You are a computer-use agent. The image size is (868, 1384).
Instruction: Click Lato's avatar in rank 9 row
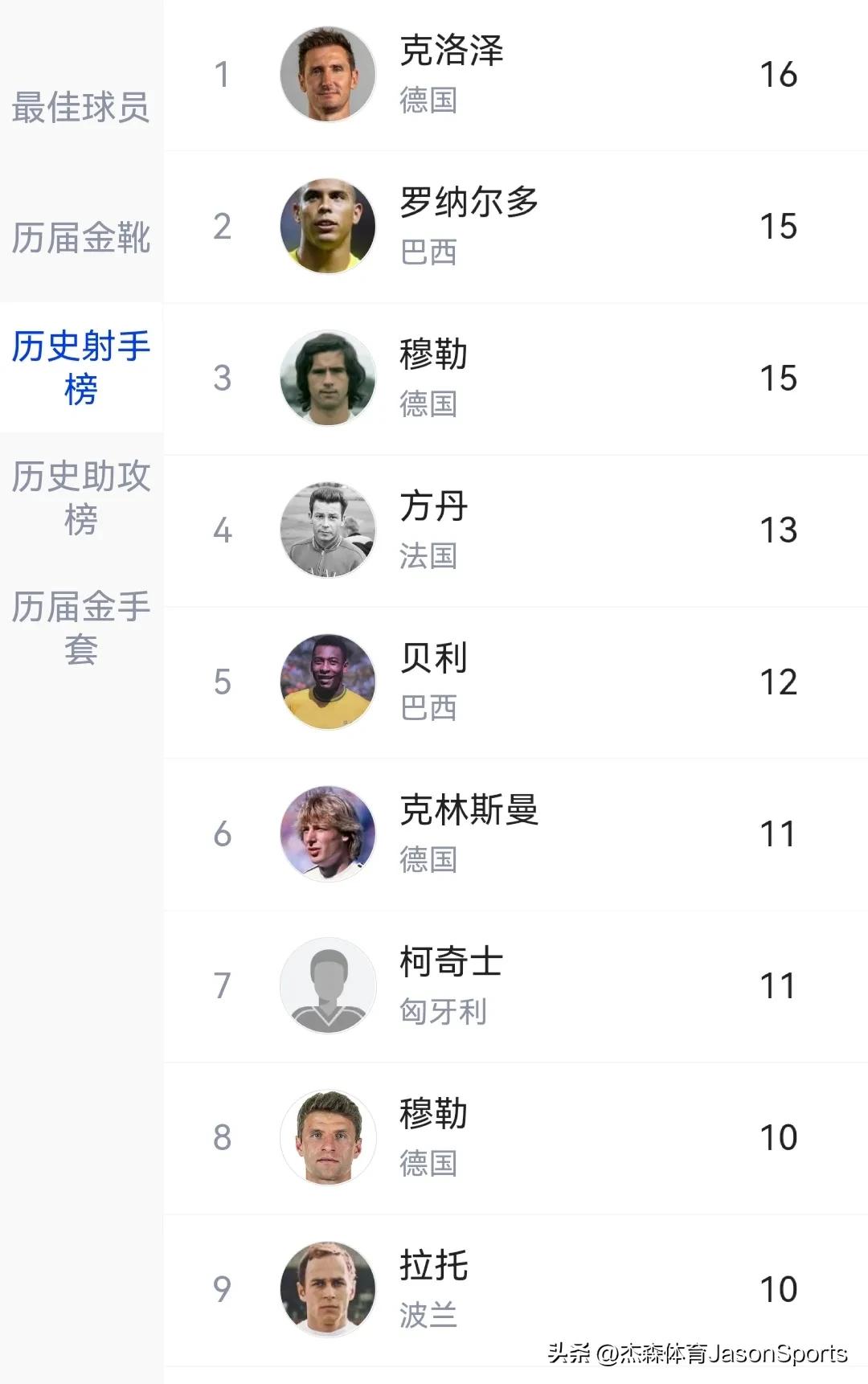point(328,1288)
